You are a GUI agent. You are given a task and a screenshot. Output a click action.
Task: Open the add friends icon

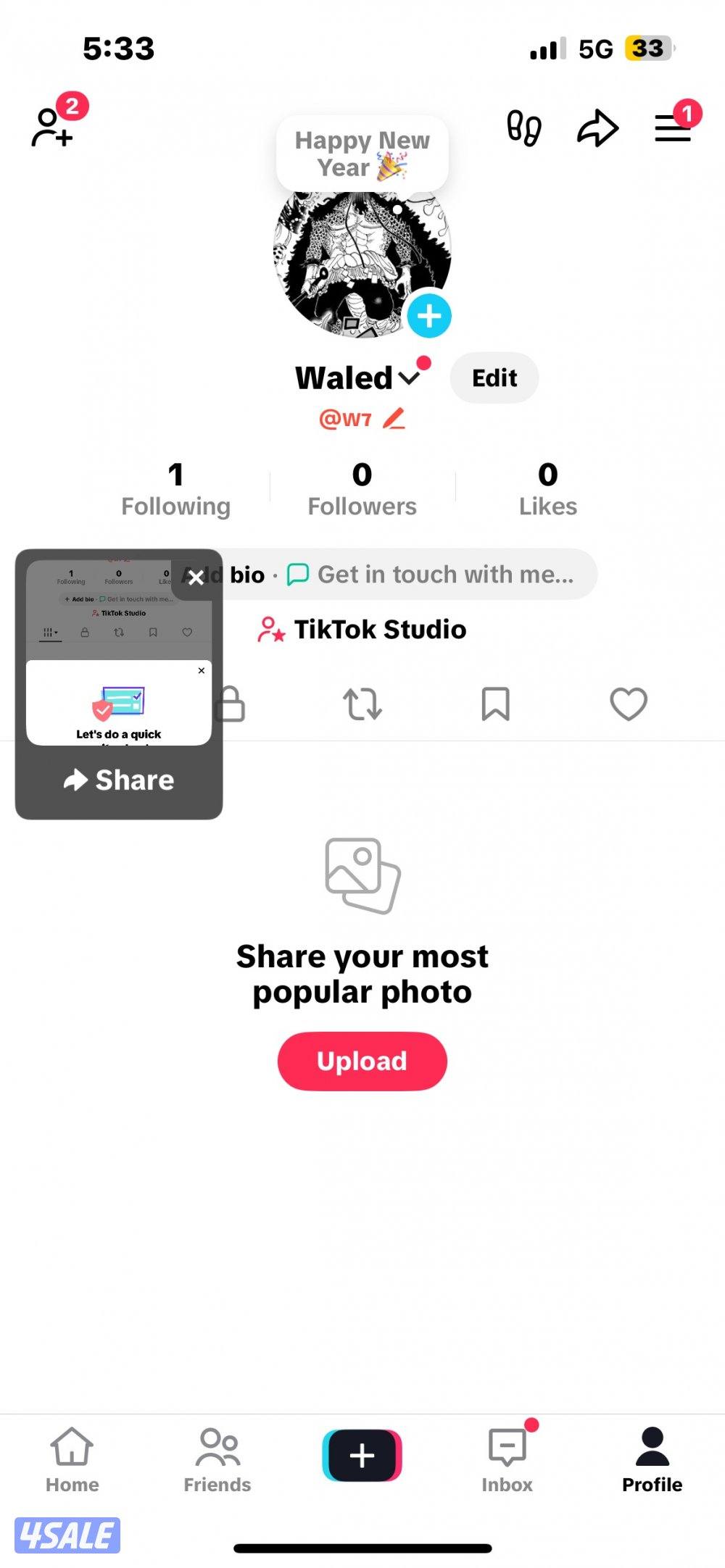pos(52,126)
